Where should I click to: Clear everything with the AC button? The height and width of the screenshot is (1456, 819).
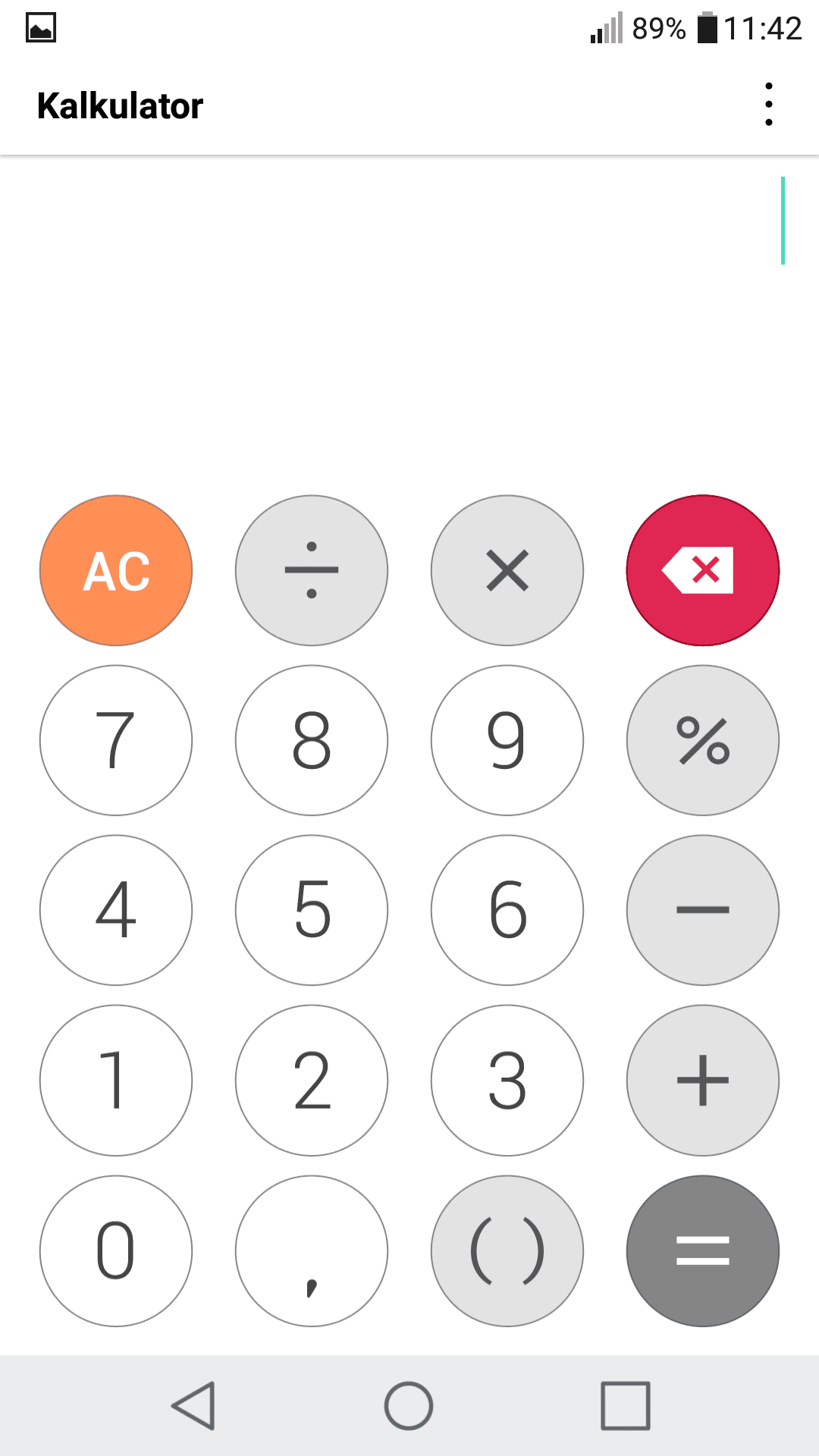(116, 570)
